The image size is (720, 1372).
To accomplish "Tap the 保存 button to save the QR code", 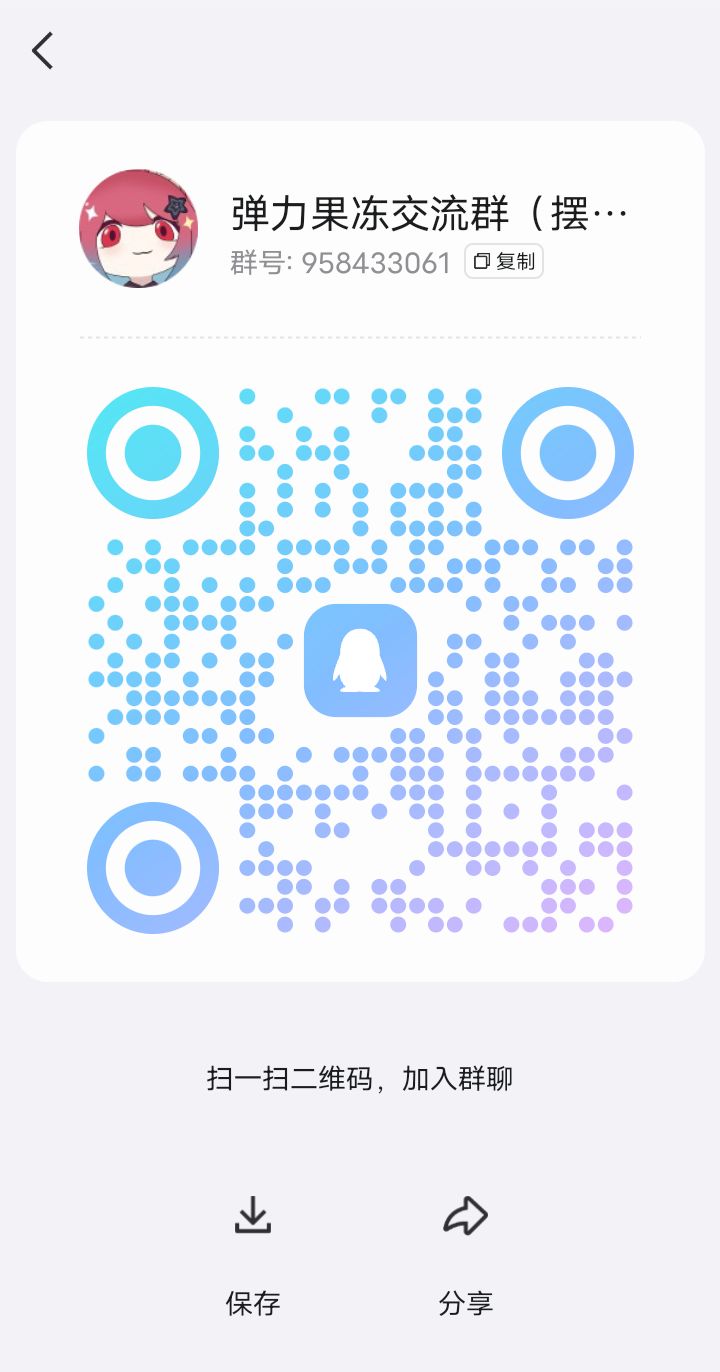I will [x=252, y=1303].
